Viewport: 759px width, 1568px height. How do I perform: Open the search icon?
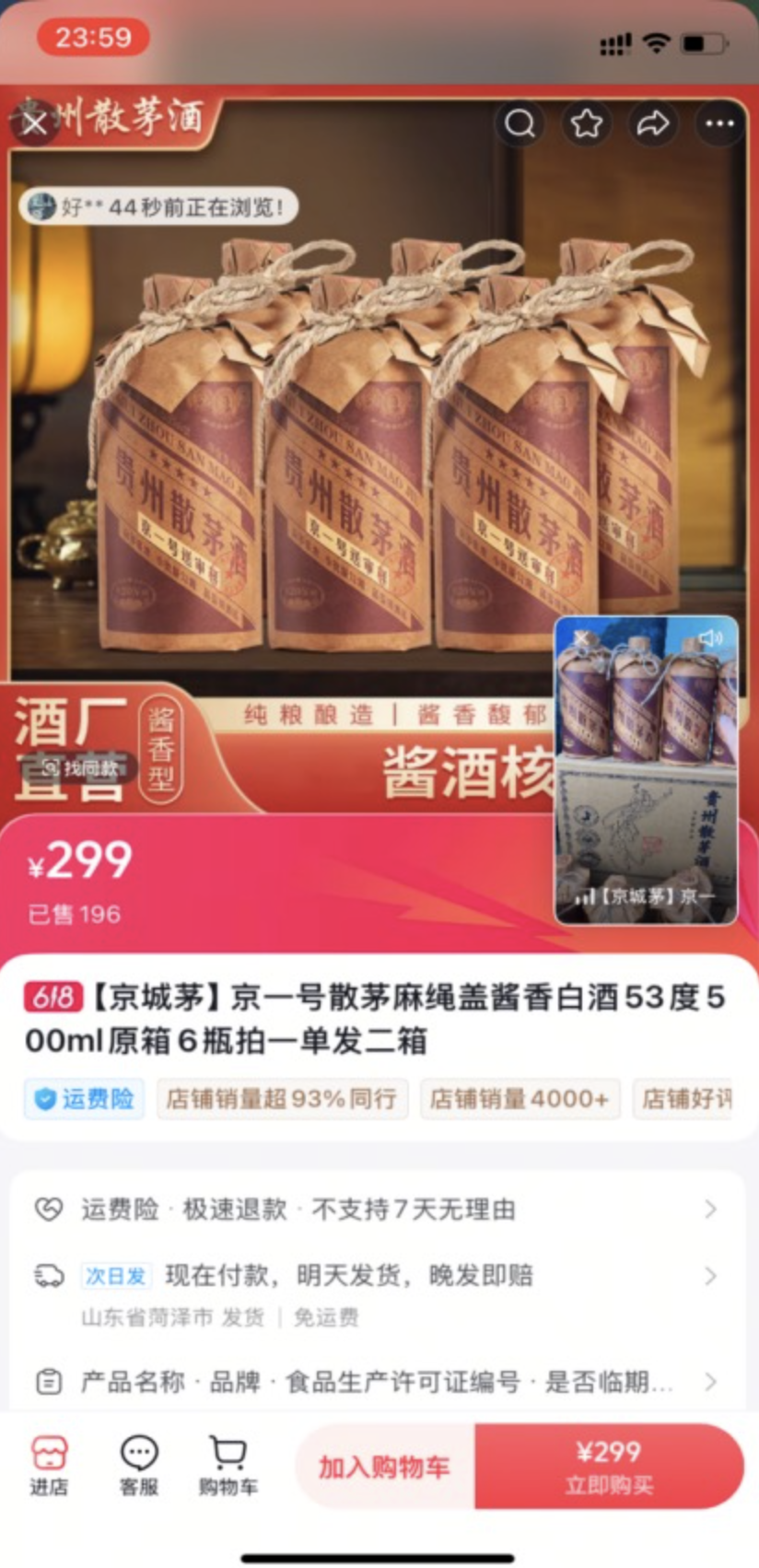pyautogui.click(x=520, y=123)
